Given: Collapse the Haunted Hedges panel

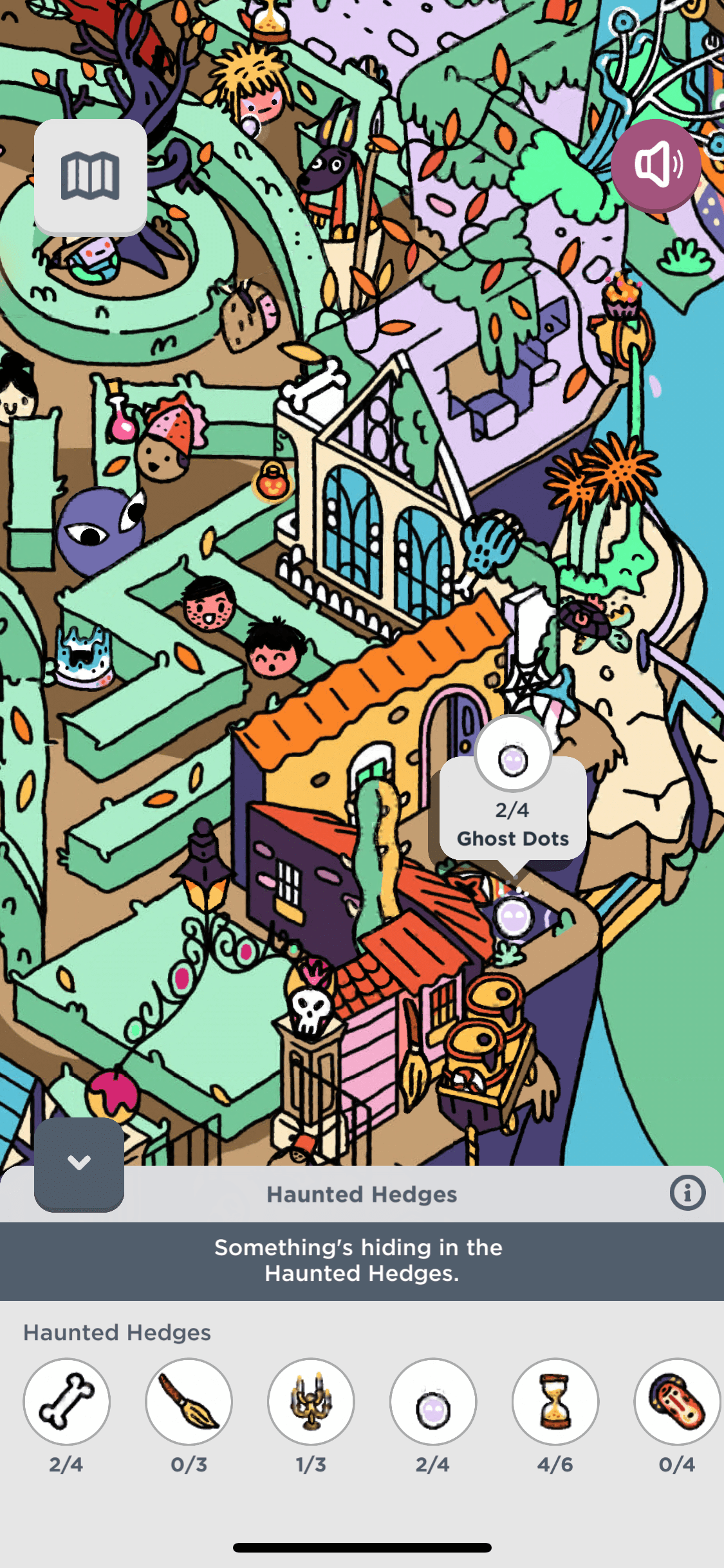Looking at the screenshot, I should (79, 1164).
